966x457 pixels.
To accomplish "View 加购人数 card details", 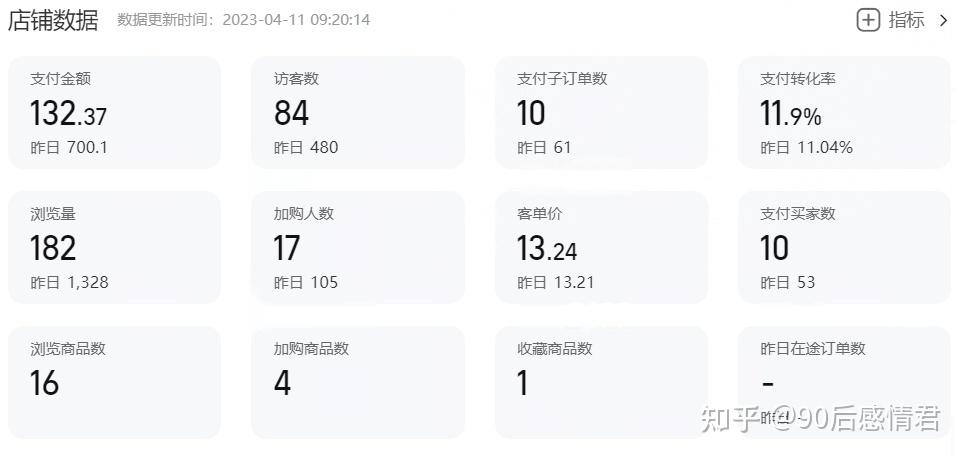I will pos(357,247).
